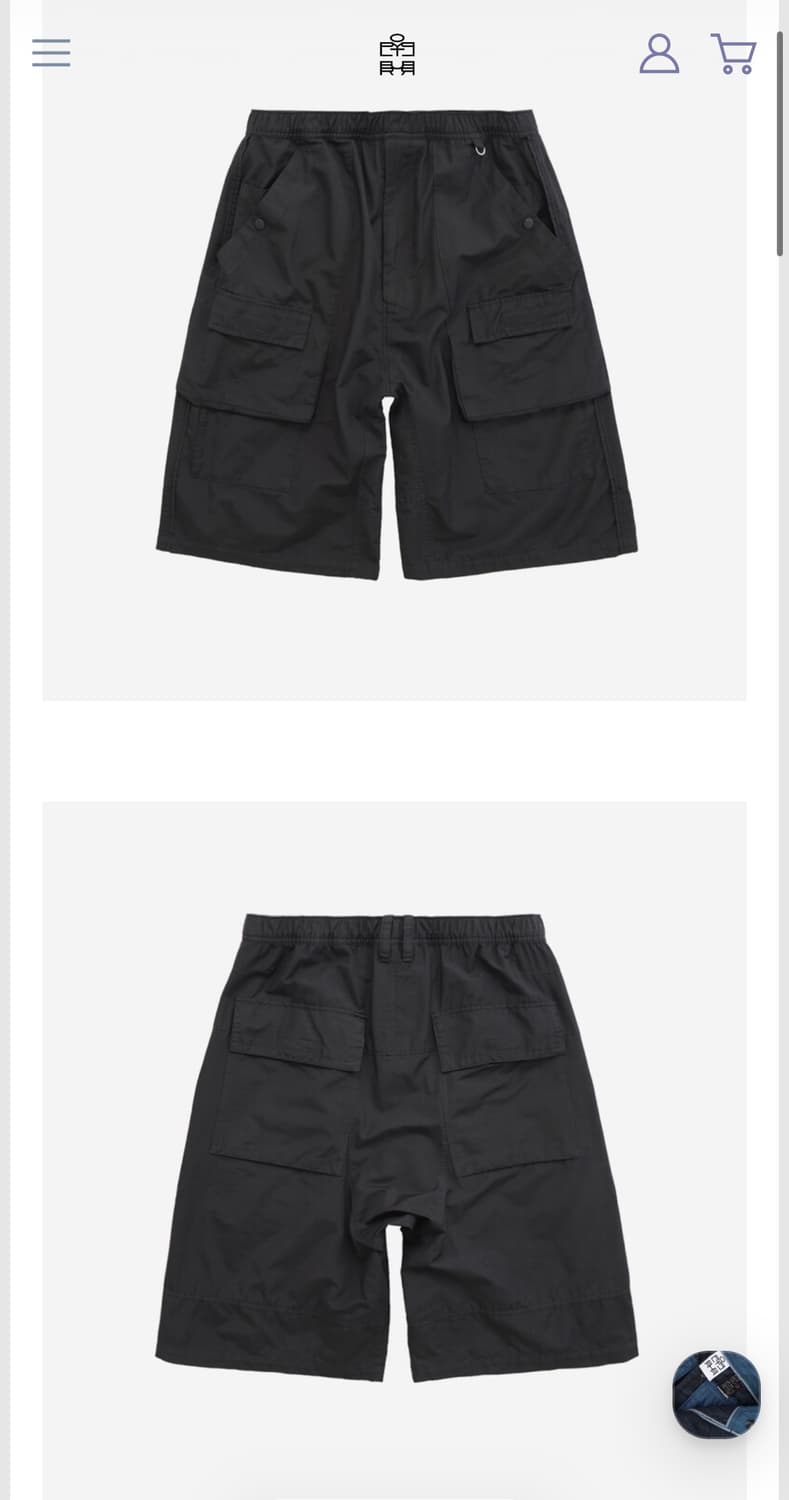789x1500 pixels.
Task: Tap the circular denim thumbnail at bottom right
Action: pyautogui.click(x=716, y=1393)
